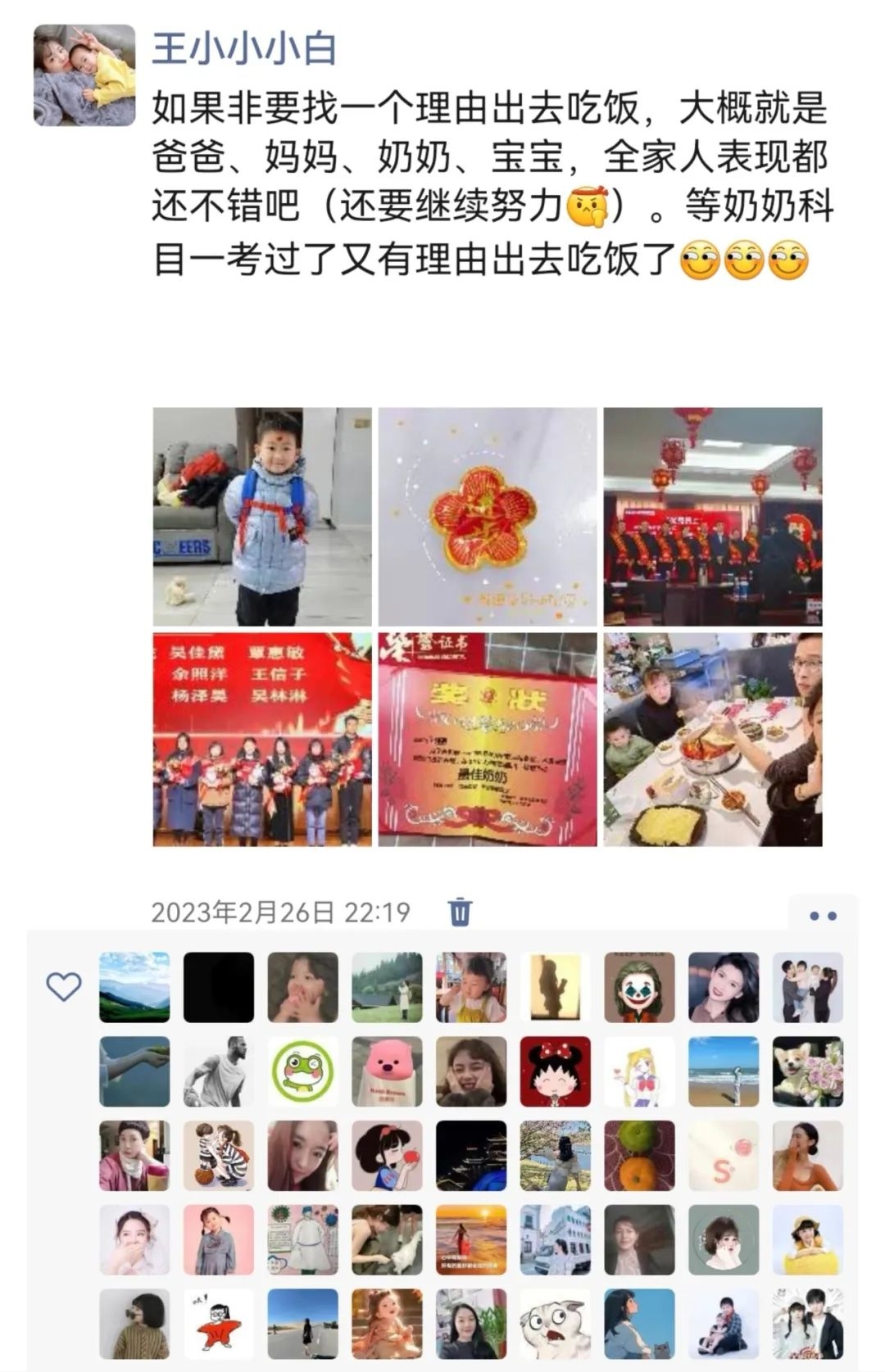
Task: Delete this post with the trash icon
Action: [x=460, y=912]
